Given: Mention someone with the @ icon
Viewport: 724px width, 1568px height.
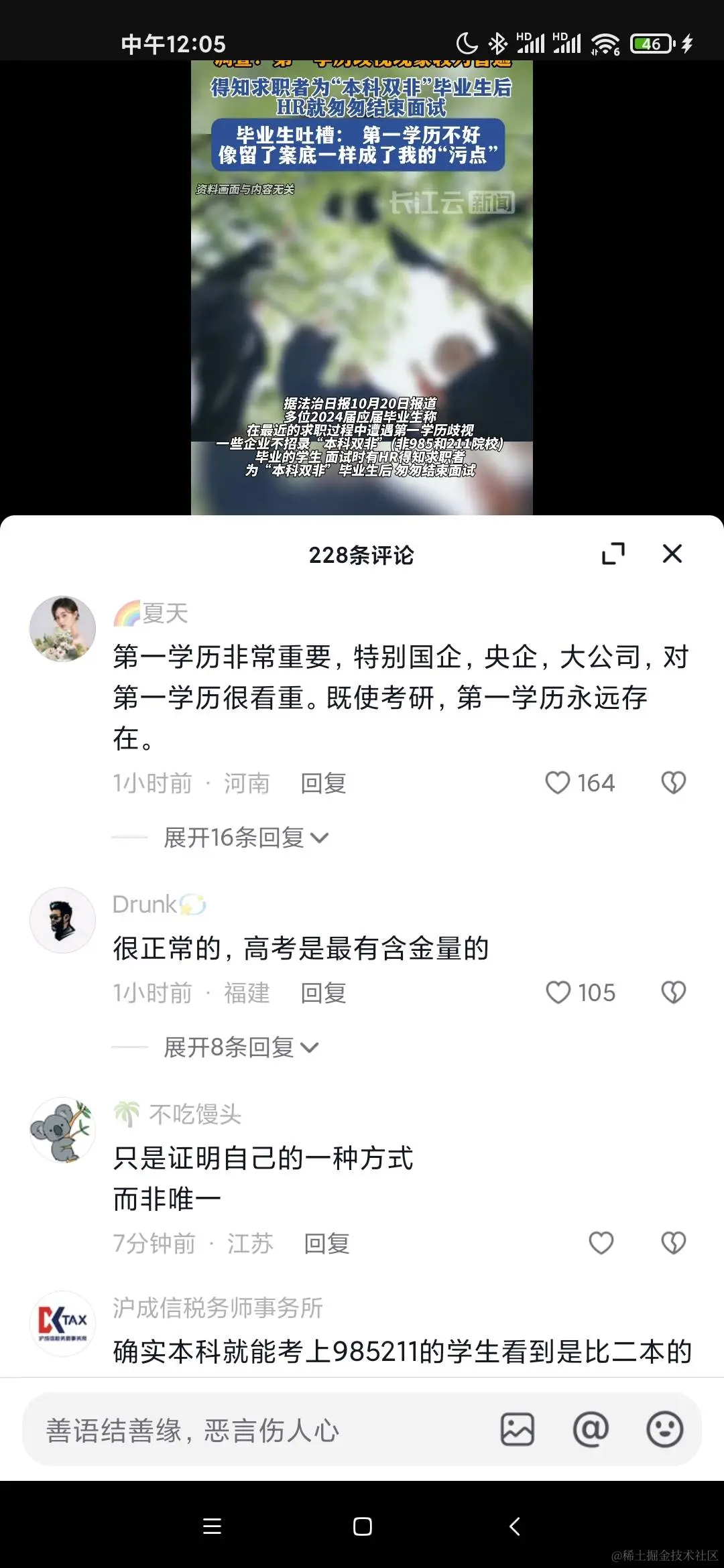Looking at the screenshot, I should 591,1430.
